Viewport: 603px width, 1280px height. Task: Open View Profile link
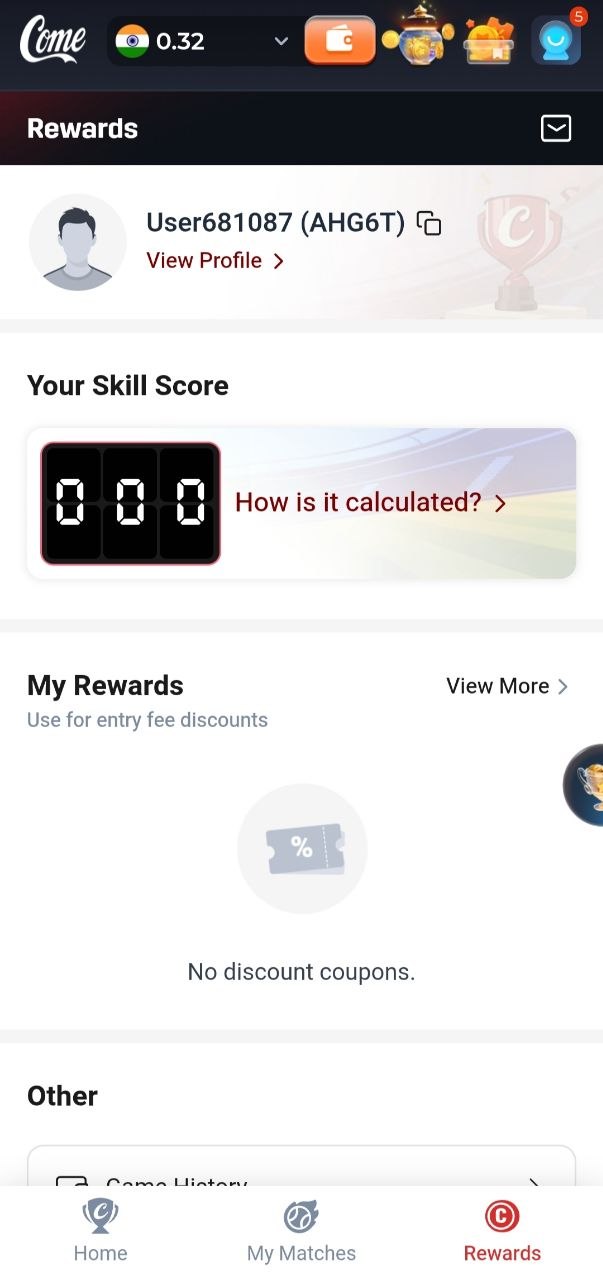coord(215,260)
